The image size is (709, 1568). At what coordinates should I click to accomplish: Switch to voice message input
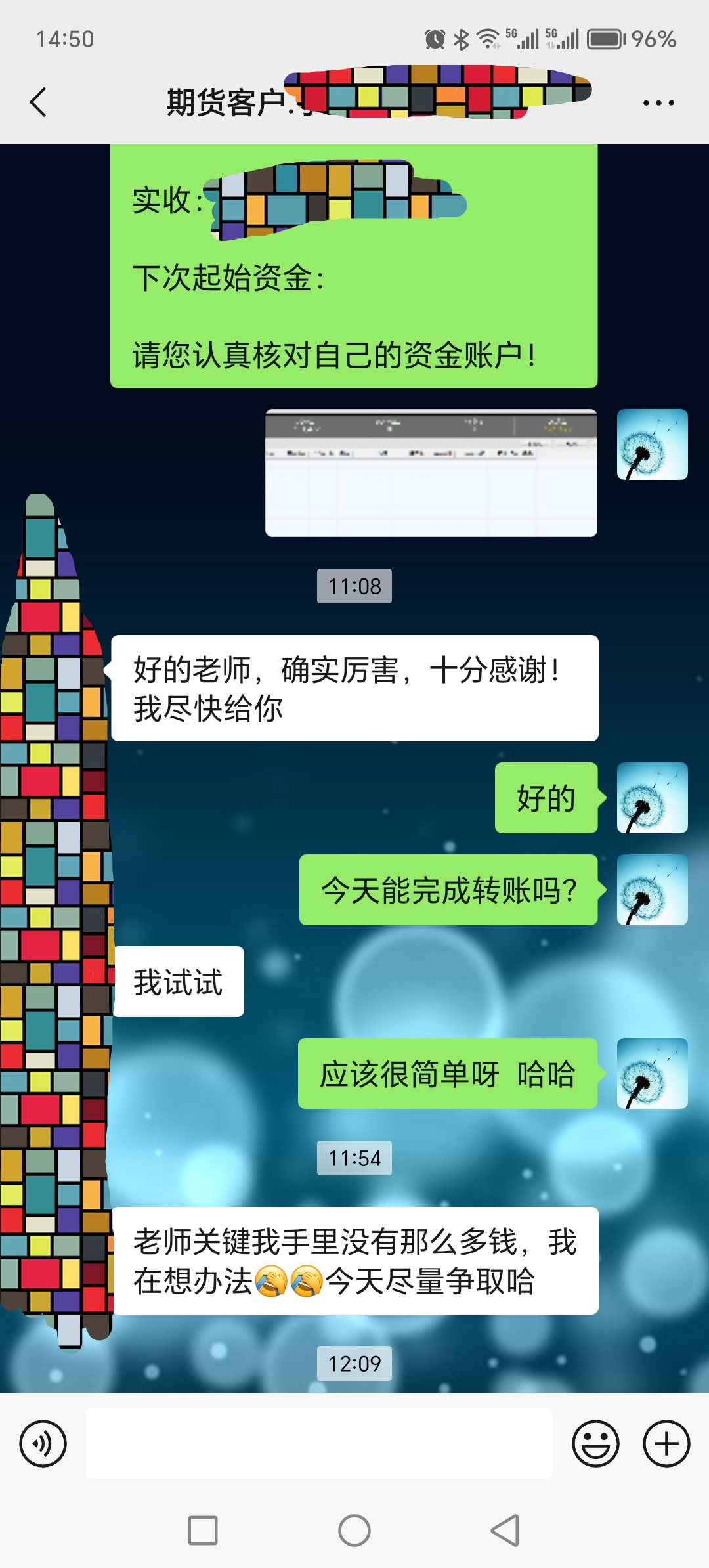click(x=43, y=1443)
